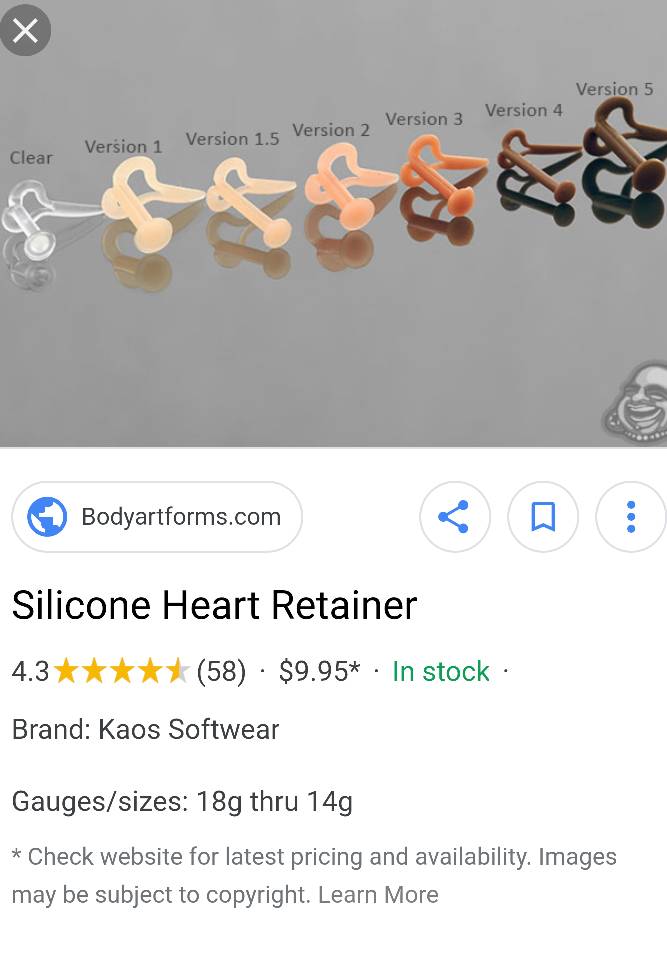Screen dimensions: 667x955
Task: Visit Bodyartforms.com source site
Action: coord(157,517)
